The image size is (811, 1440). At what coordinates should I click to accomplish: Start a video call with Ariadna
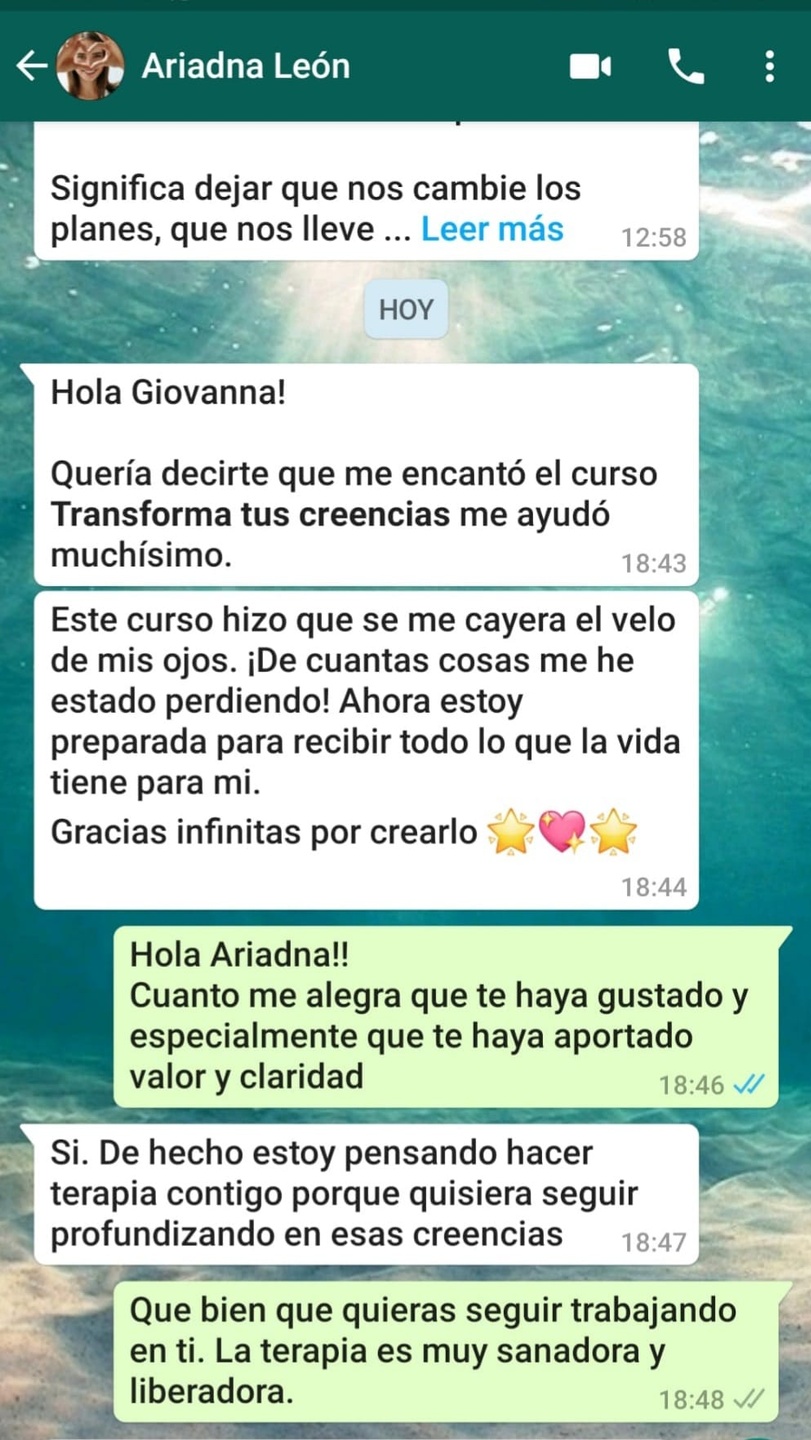tap(590, 67)
